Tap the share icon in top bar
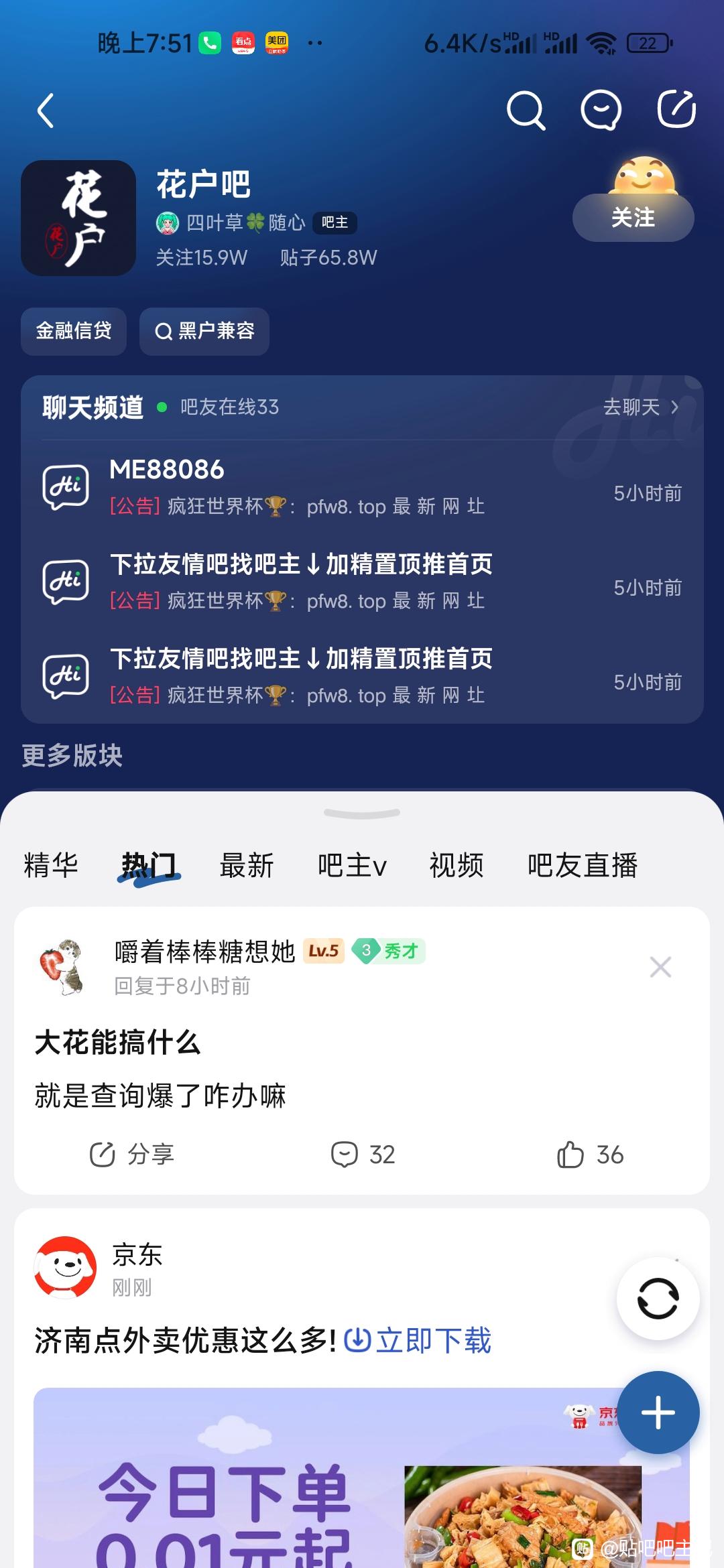The height and width of the screenshot is (1568, 724). (x=676, y=109)
